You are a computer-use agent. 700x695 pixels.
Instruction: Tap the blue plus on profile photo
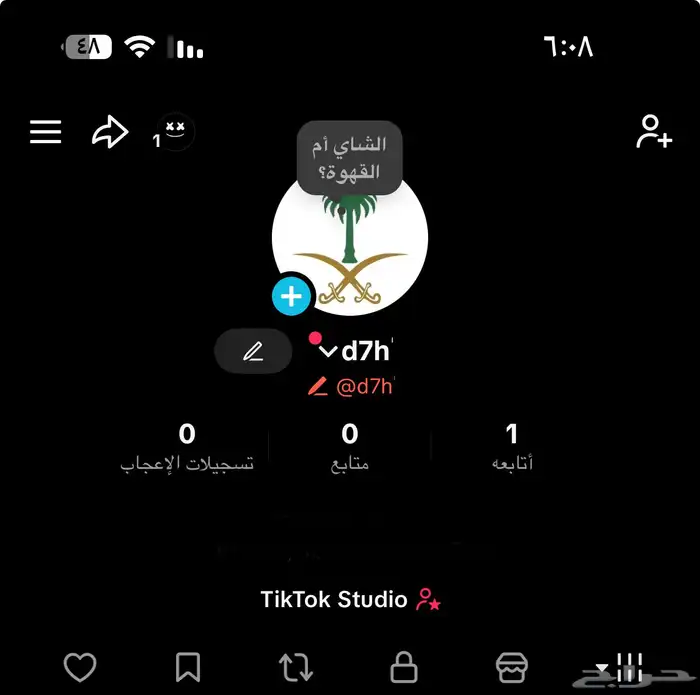tap(291, 296)
